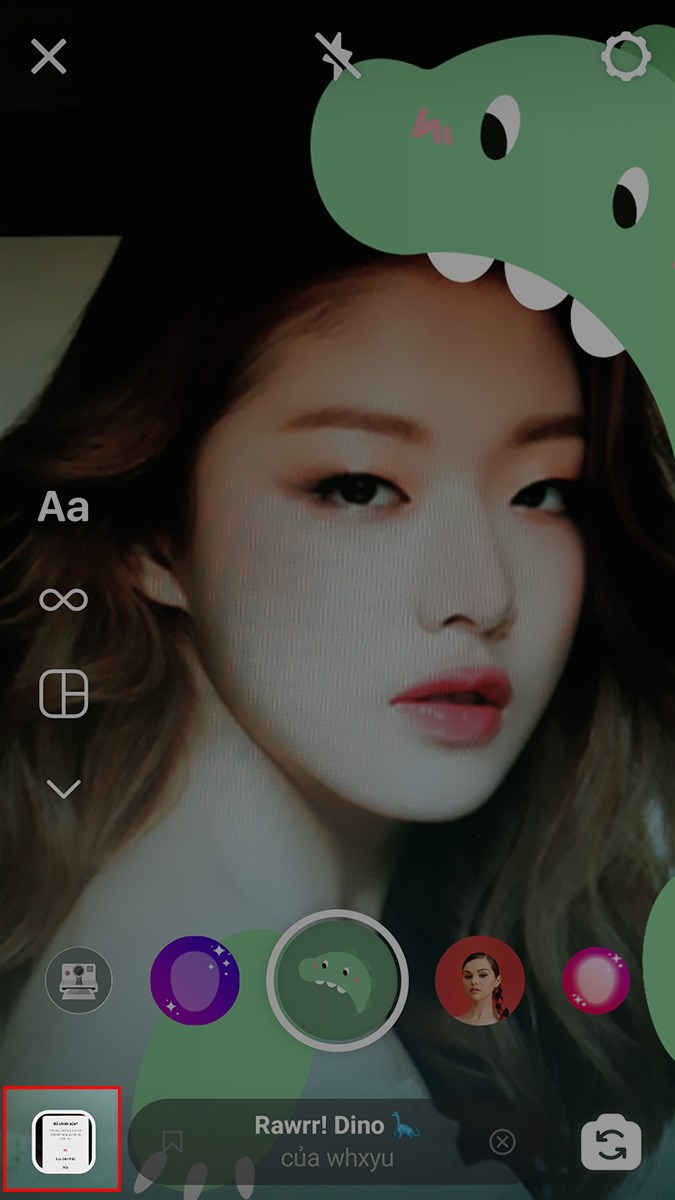
Task: Open camera settings gear
Action: point(626,58)
